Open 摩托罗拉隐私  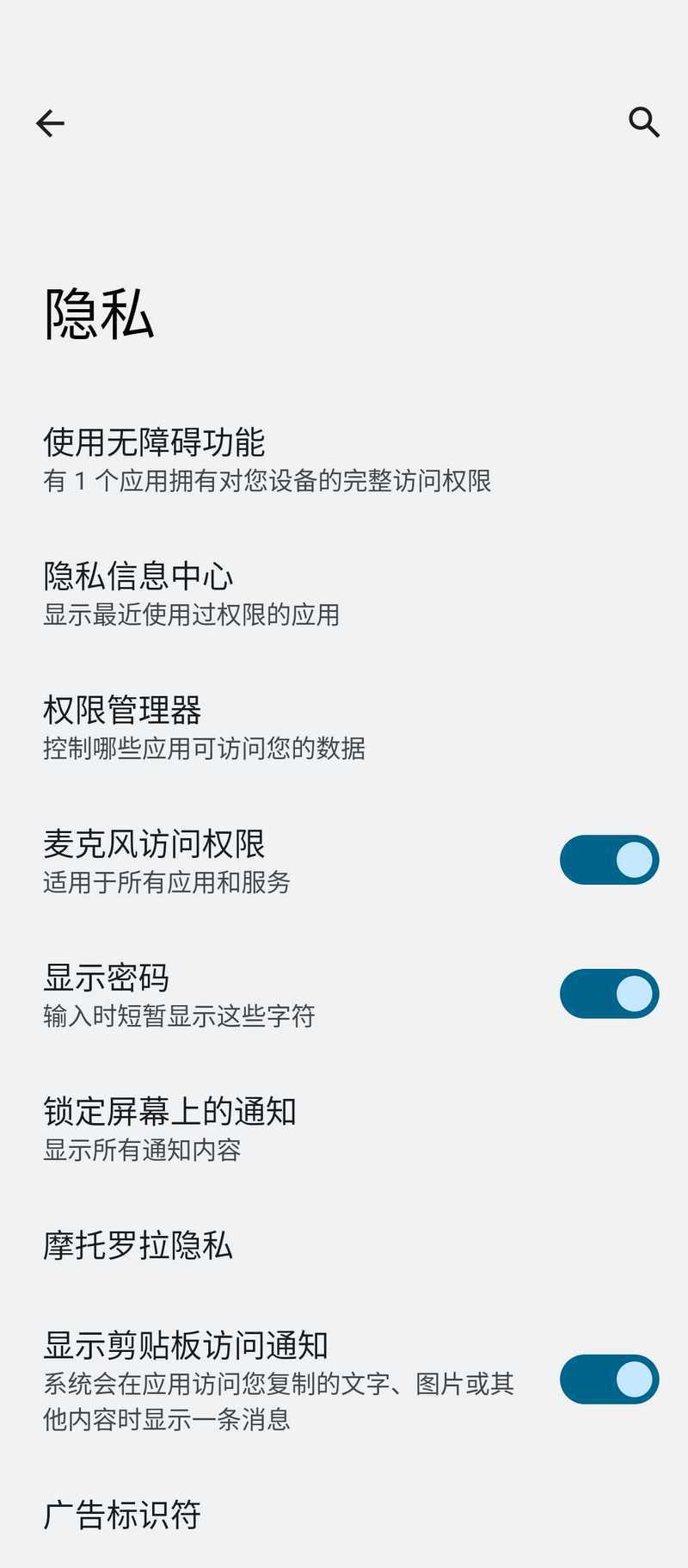(344, 1245)
